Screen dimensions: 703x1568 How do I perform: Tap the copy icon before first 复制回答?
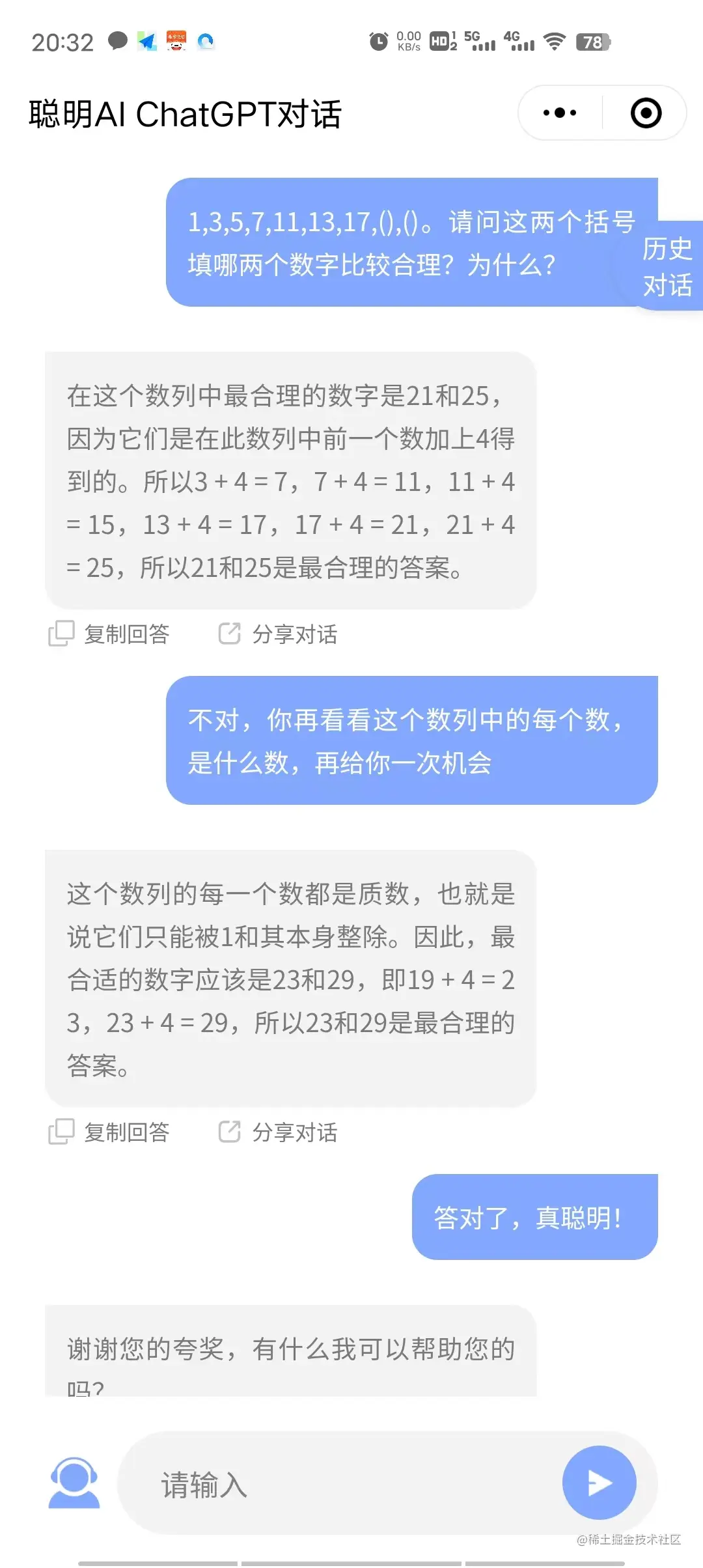pyautogui.click(x=62, y=632)
